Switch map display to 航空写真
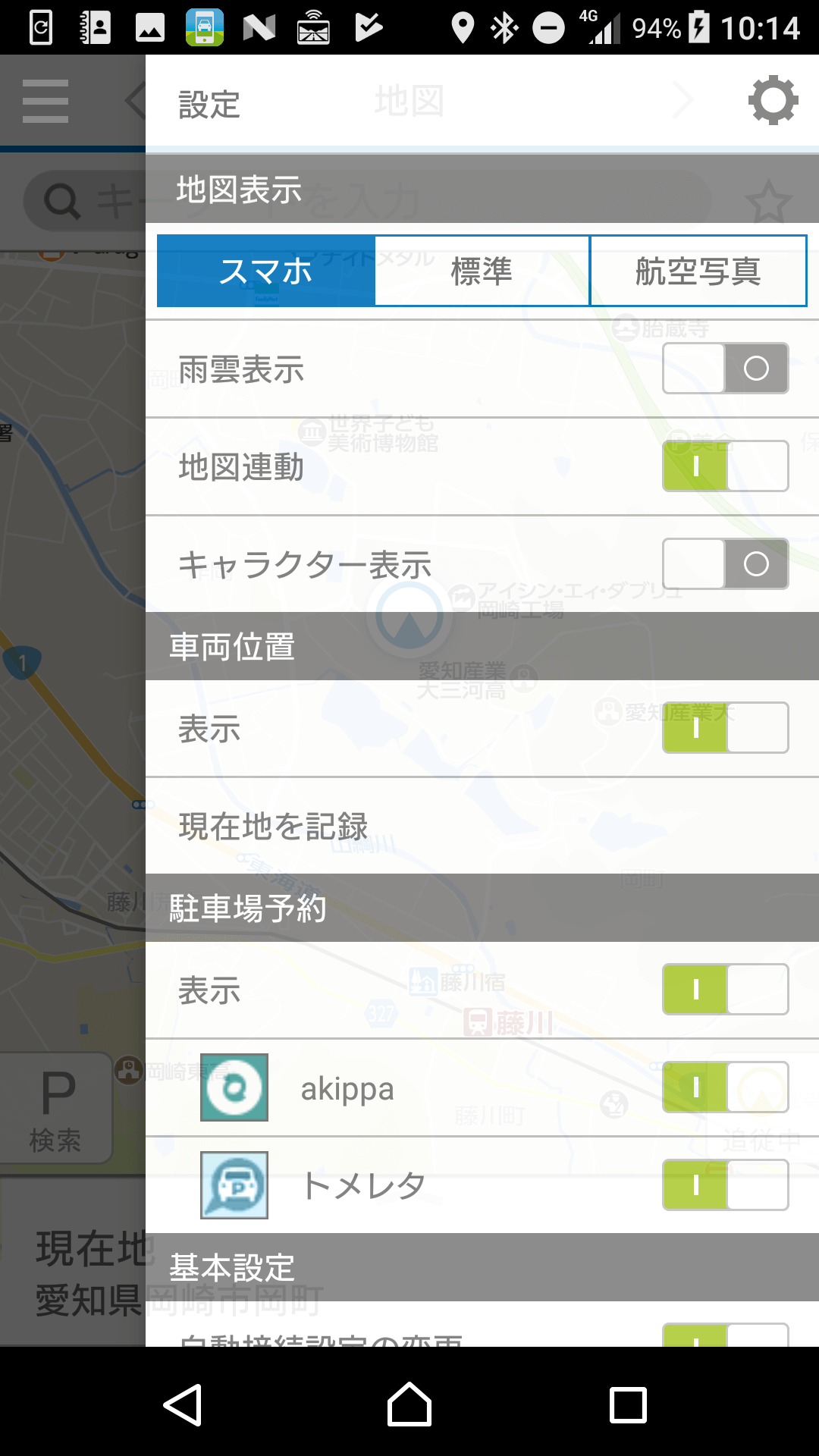The height and width of the screenshot is (1456, 819). tap(698, 271)
